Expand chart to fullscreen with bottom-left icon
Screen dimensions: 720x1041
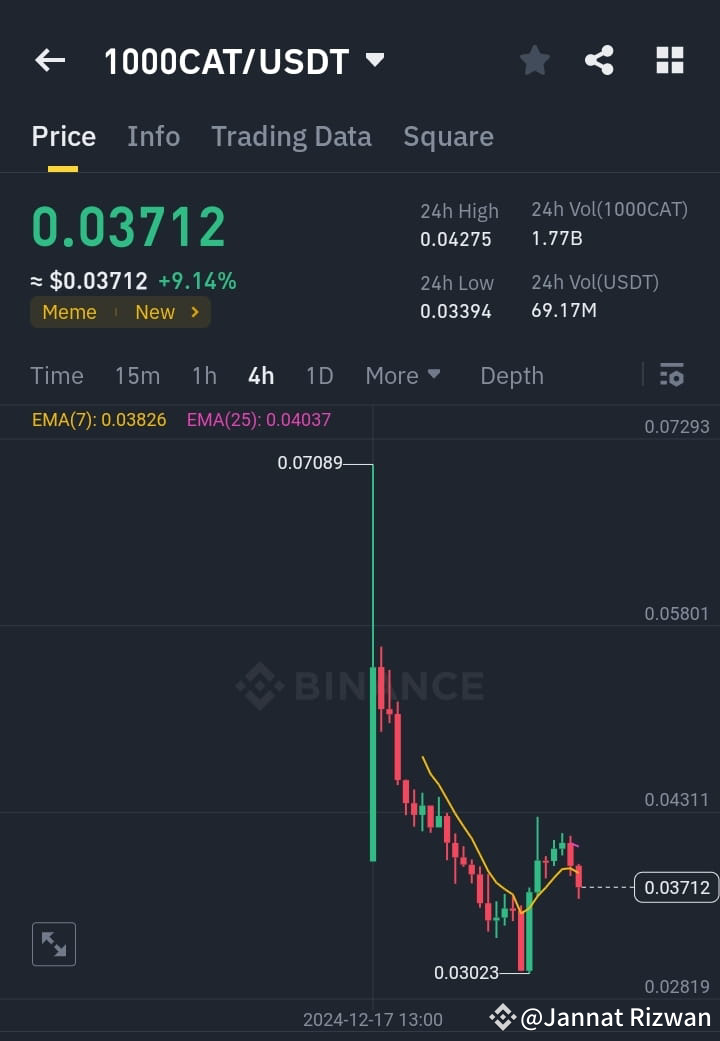[53, 943]
